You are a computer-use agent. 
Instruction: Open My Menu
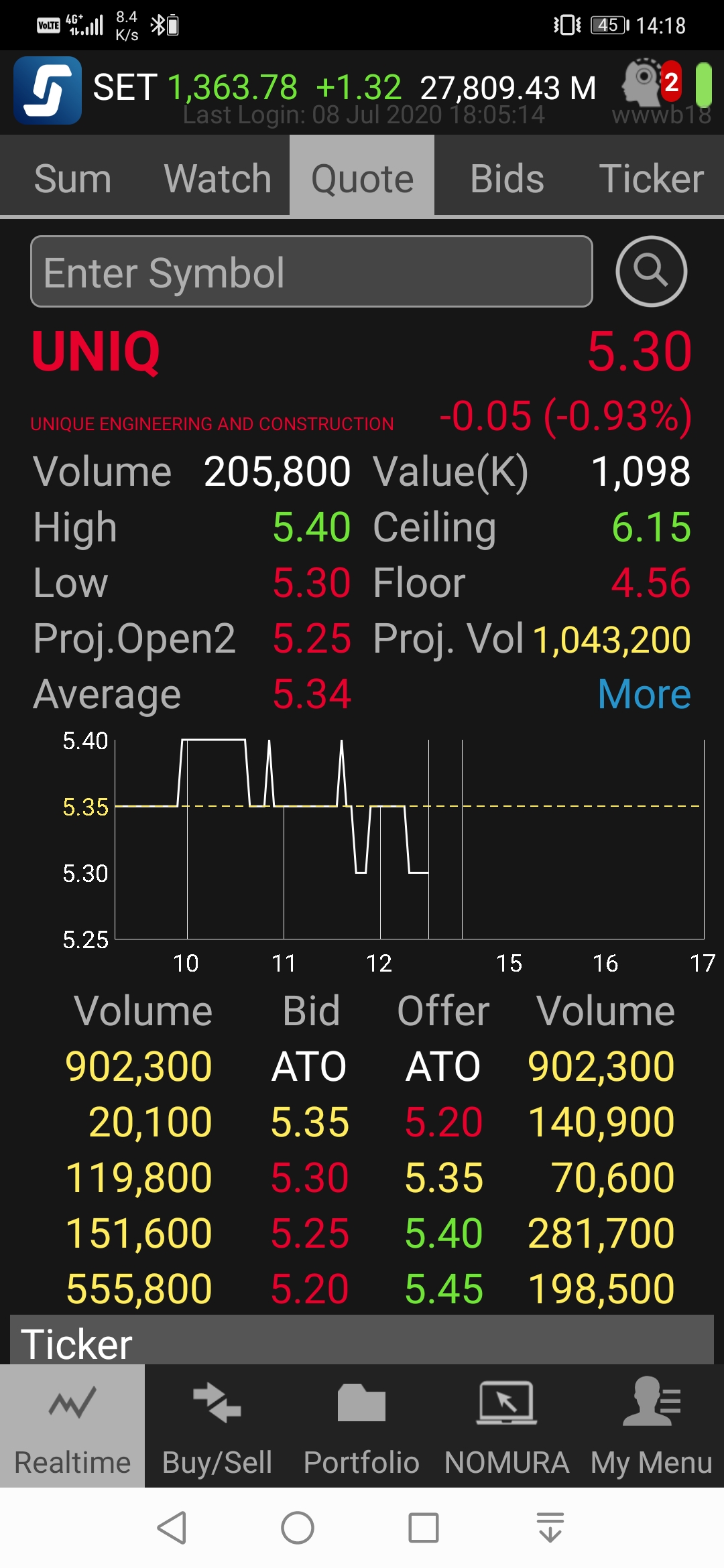click(x=651, y=1427)
